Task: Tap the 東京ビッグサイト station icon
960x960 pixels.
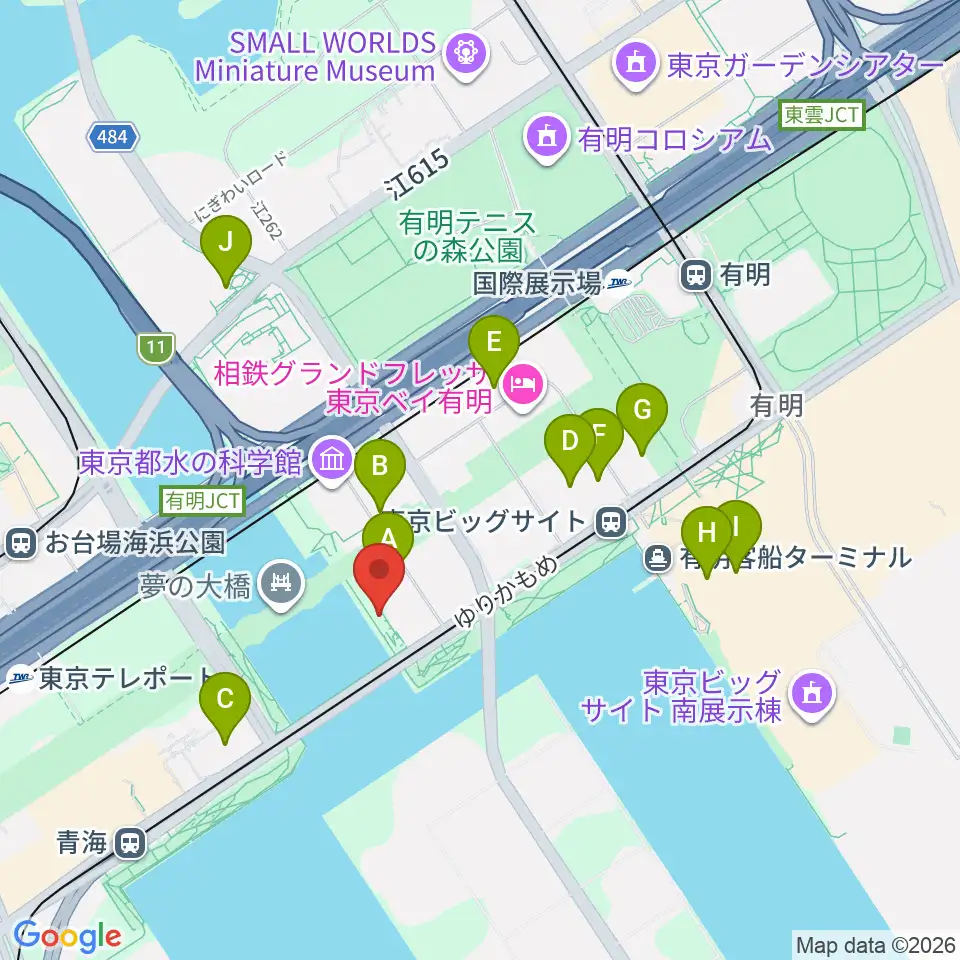Action: (x=611, y=522)
